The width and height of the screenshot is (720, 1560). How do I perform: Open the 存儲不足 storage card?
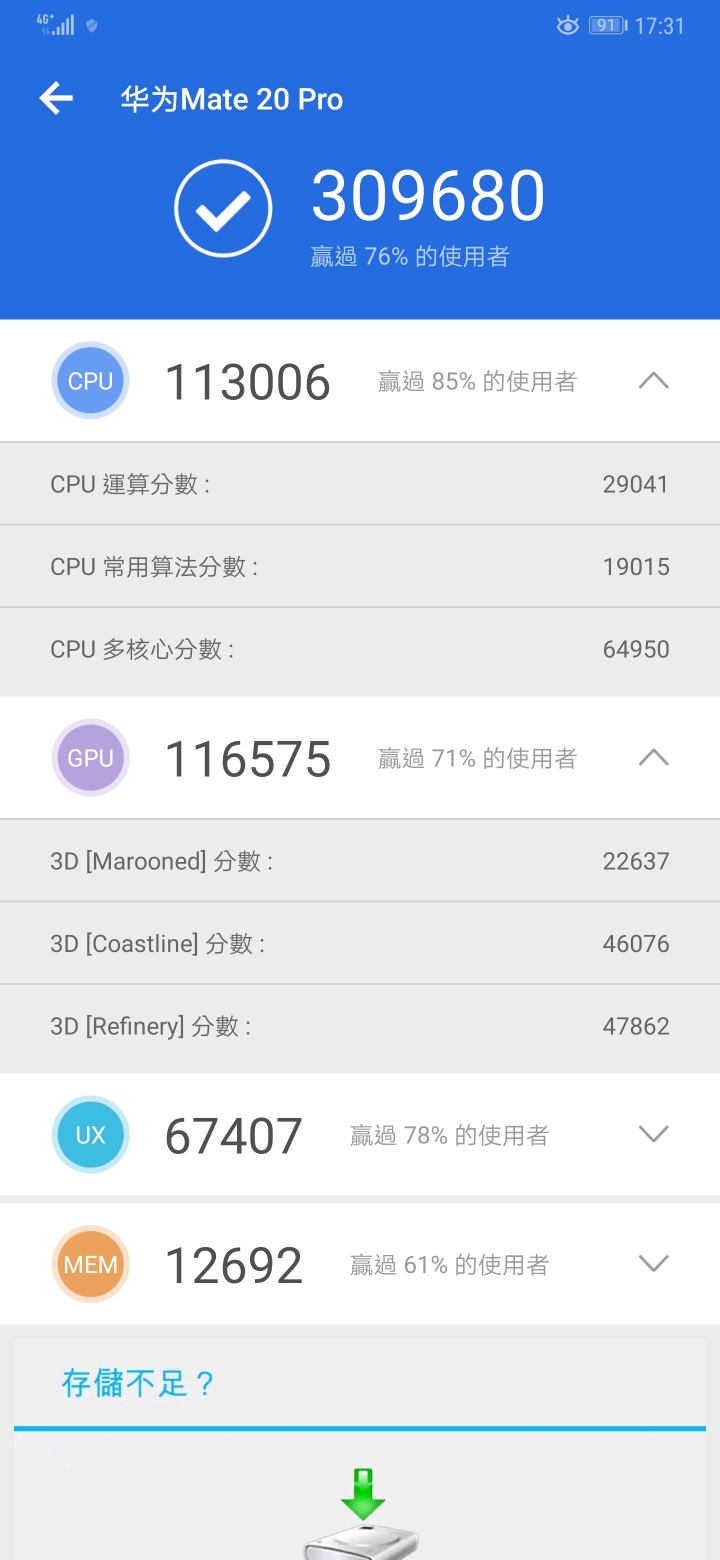click(360, 1450)
